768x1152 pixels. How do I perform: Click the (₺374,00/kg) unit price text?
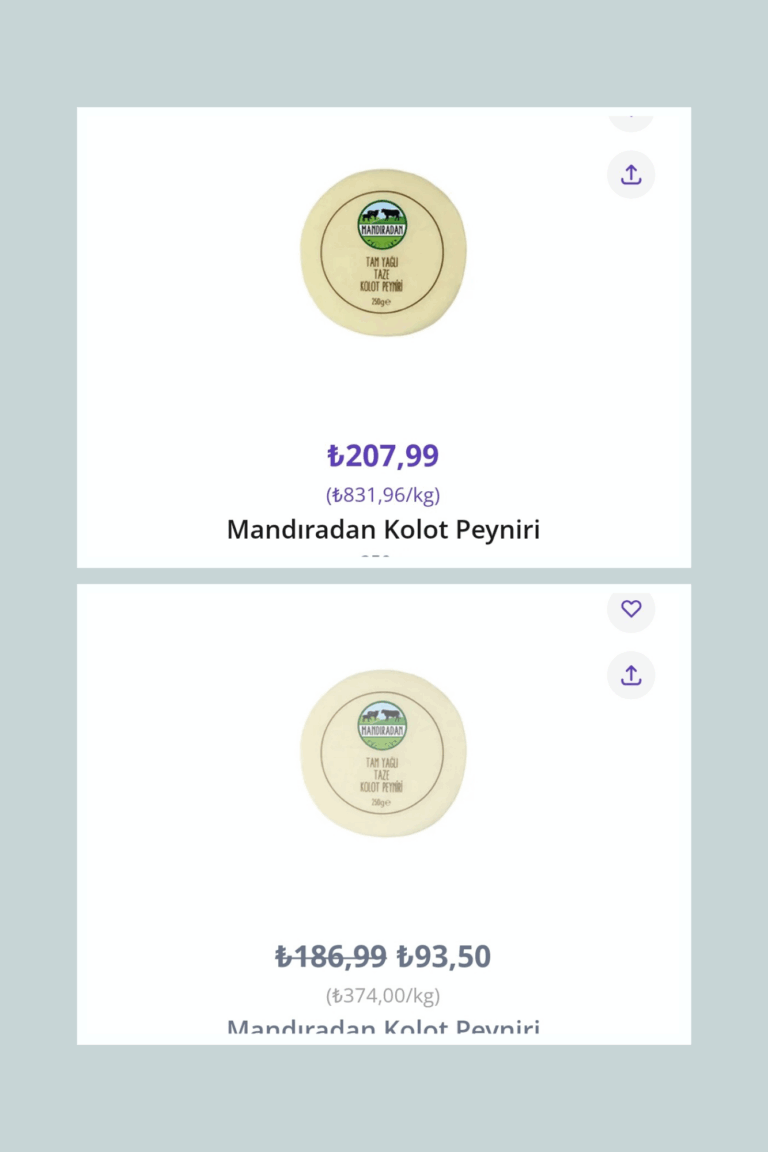point(383,995)
